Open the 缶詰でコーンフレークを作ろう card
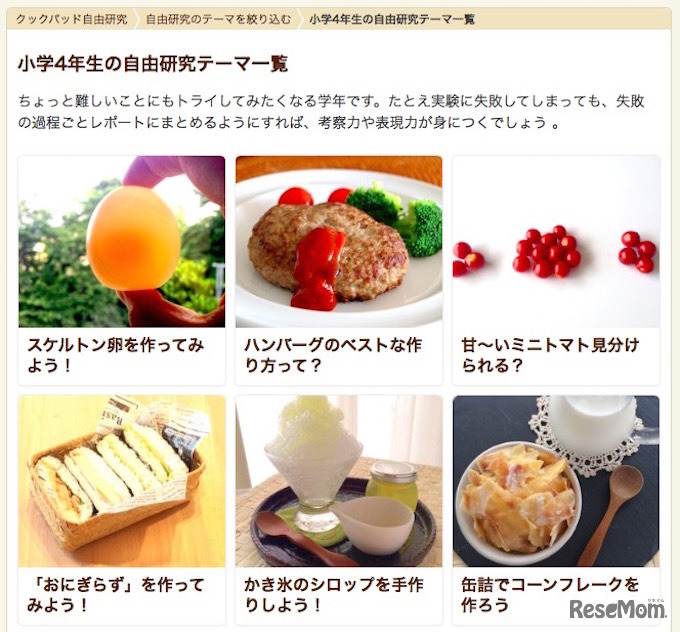680x632 pixels. (x=555, y=508)
